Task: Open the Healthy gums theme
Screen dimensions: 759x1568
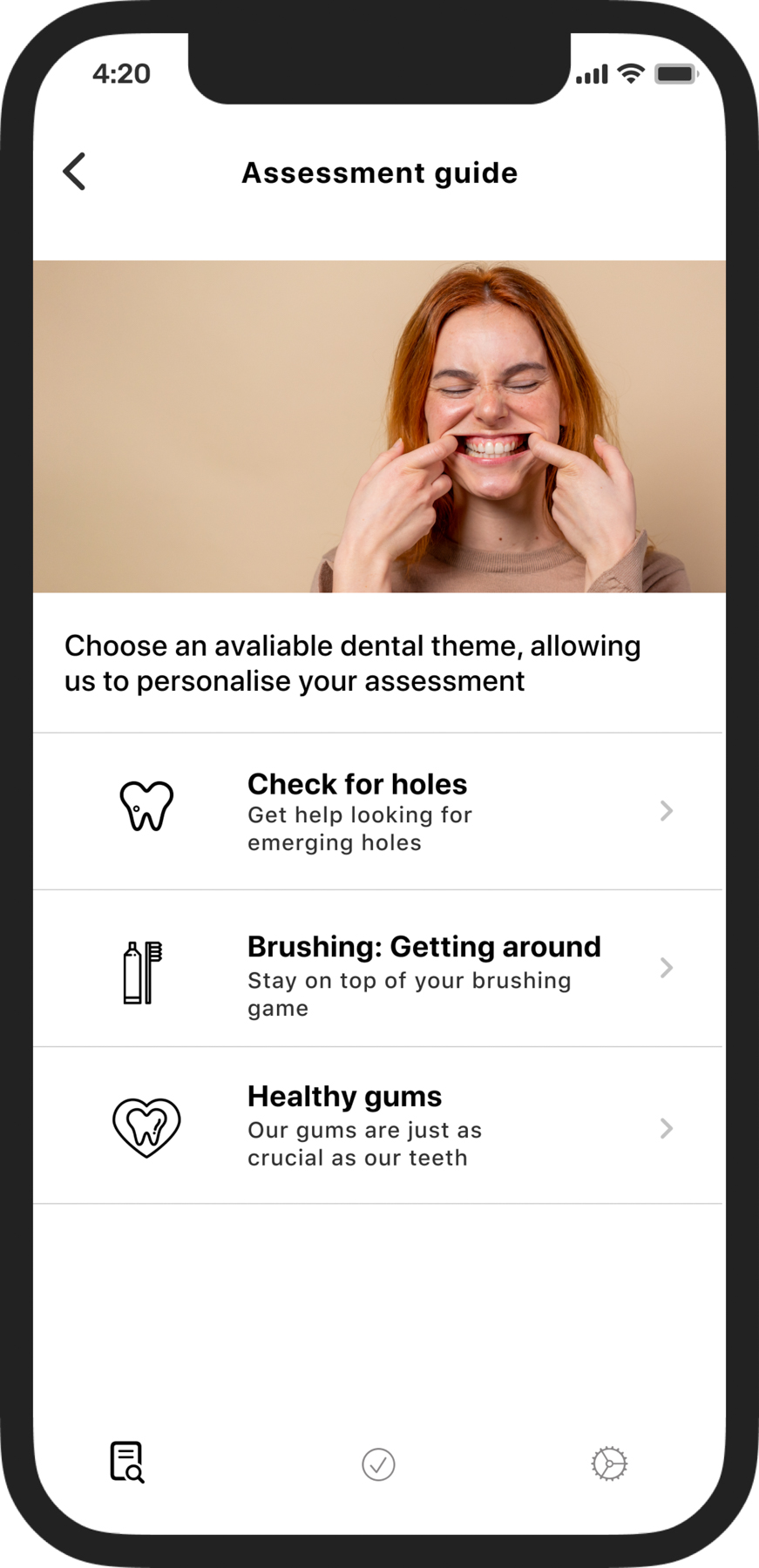Action: [x=378, y=1125]
